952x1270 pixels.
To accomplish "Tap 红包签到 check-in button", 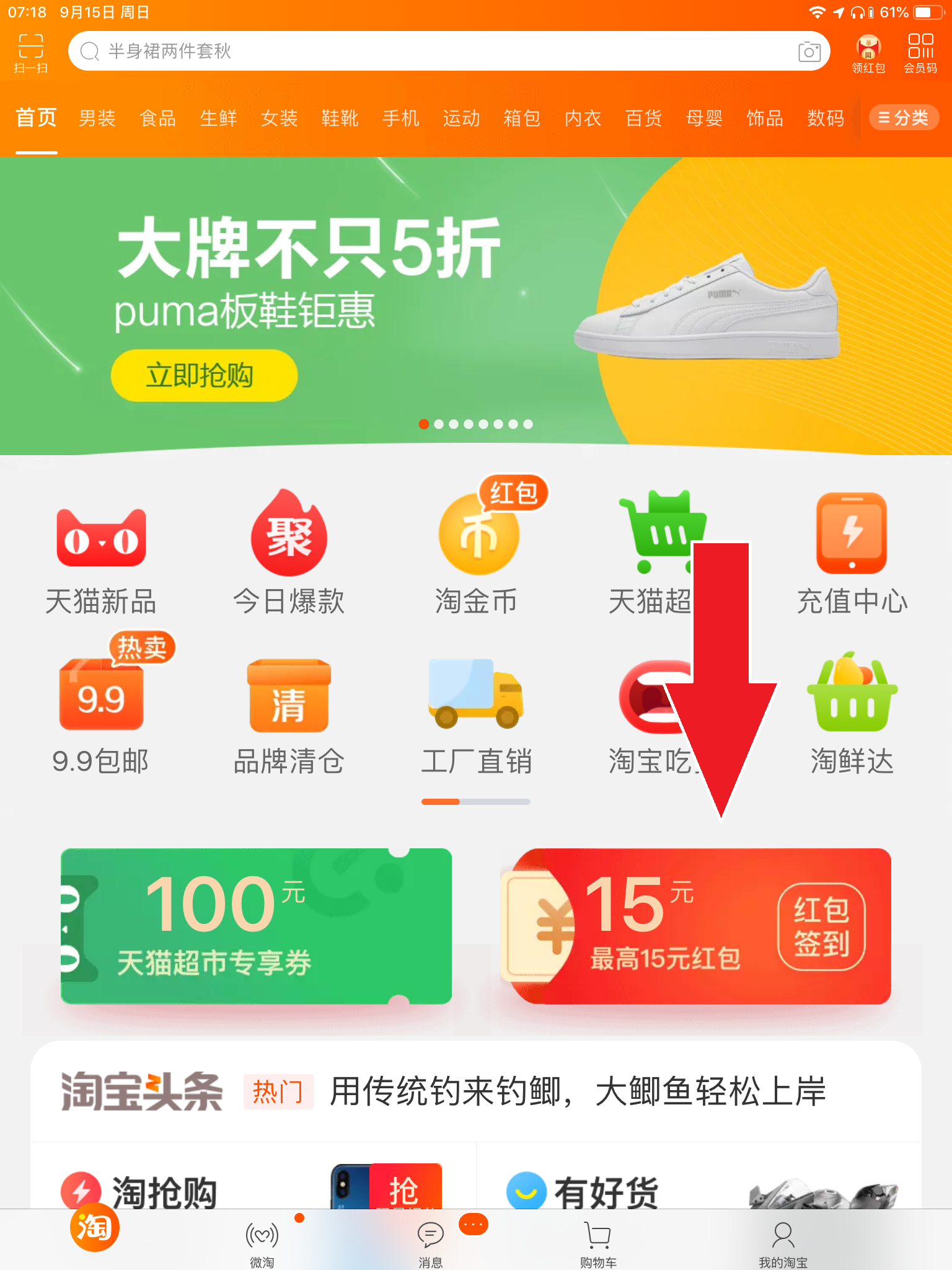I will (x=821, y=926).
